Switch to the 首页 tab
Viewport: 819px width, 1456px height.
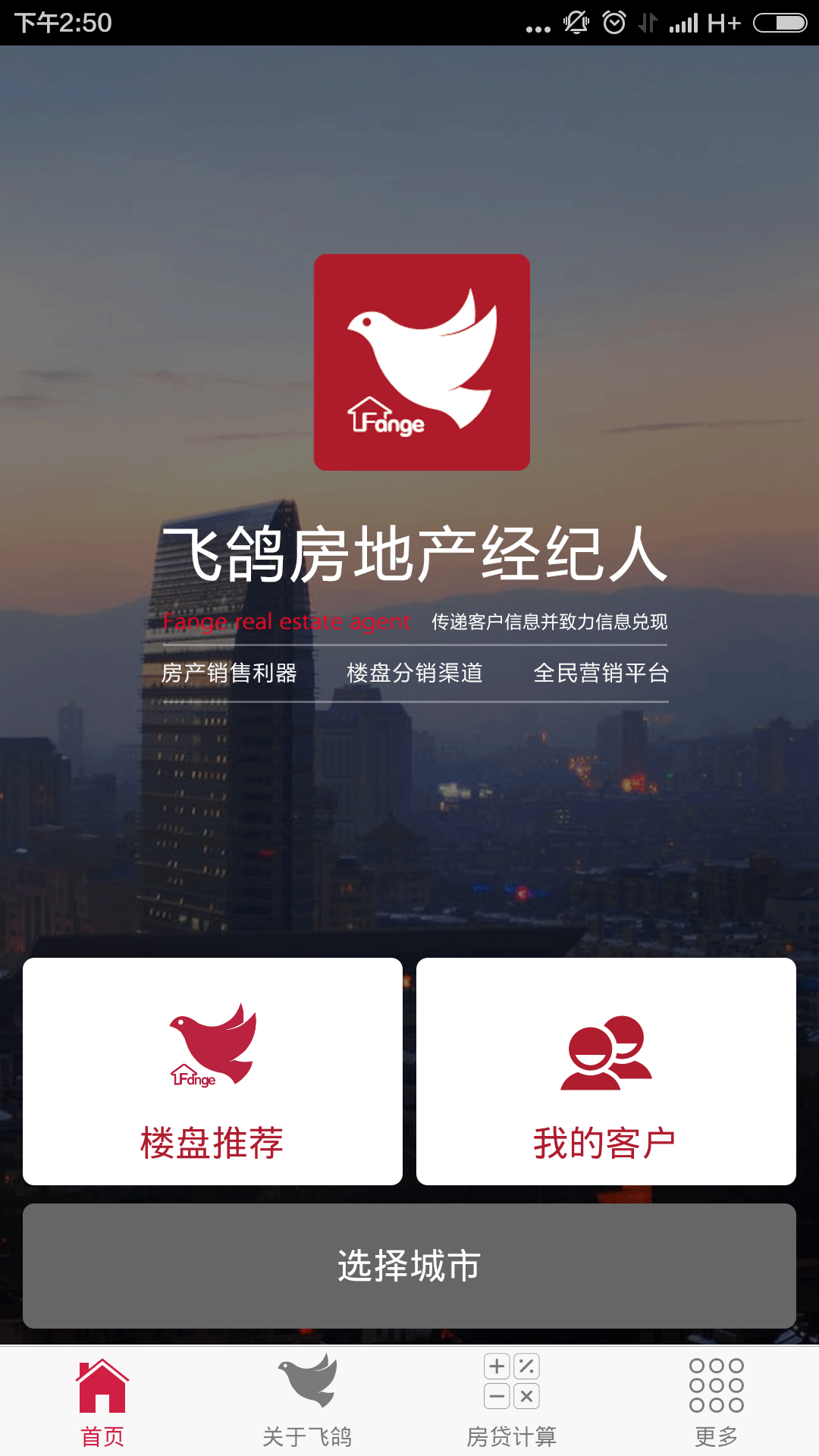[x=102, y=1401]
